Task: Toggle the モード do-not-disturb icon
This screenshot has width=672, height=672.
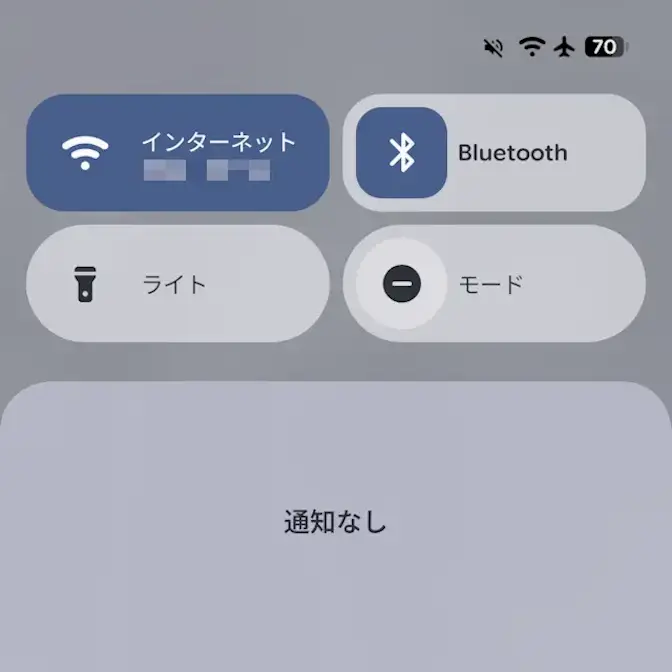Action: (401, 285)
